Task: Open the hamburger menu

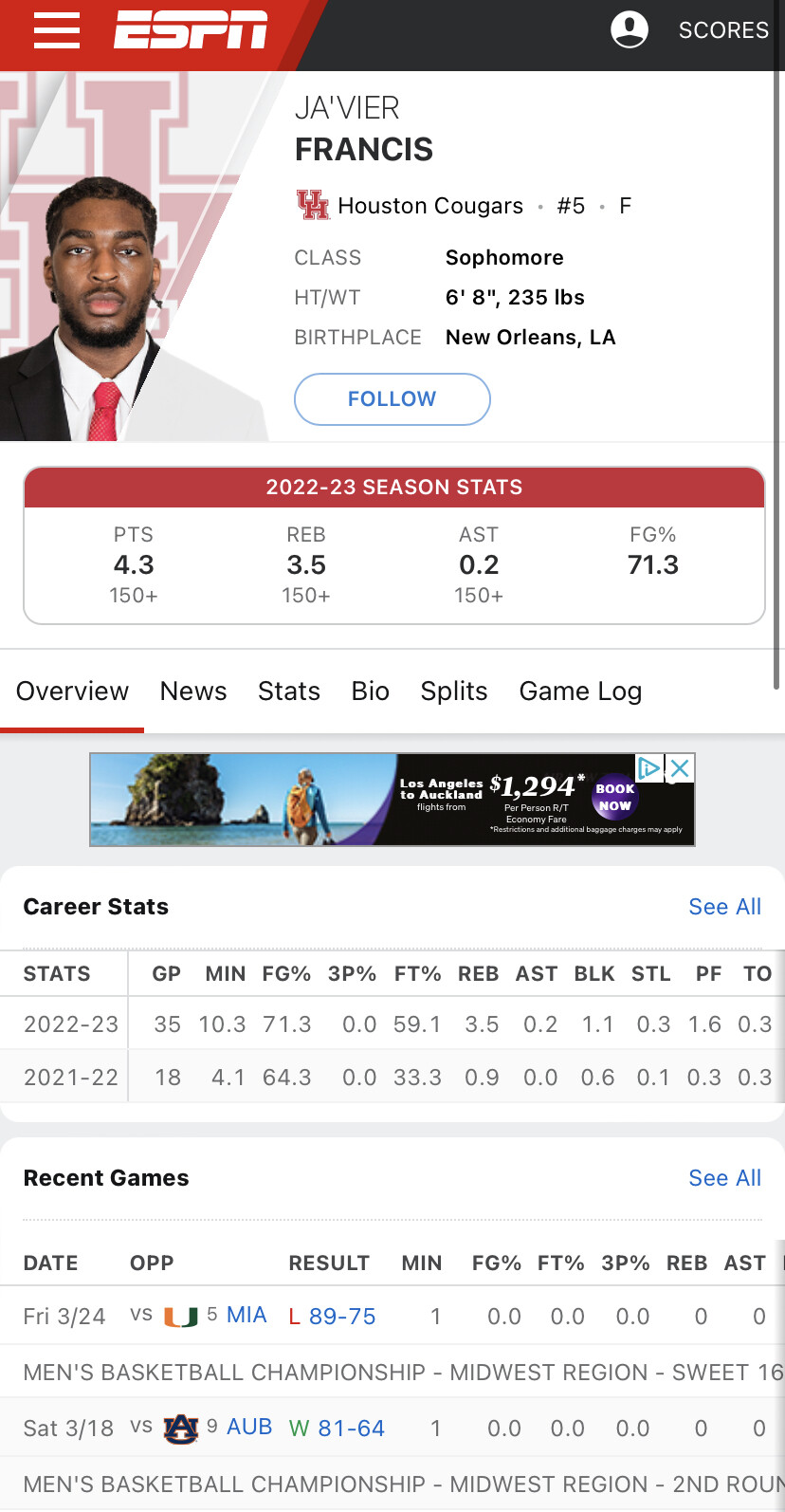Action: pos(56,30)
